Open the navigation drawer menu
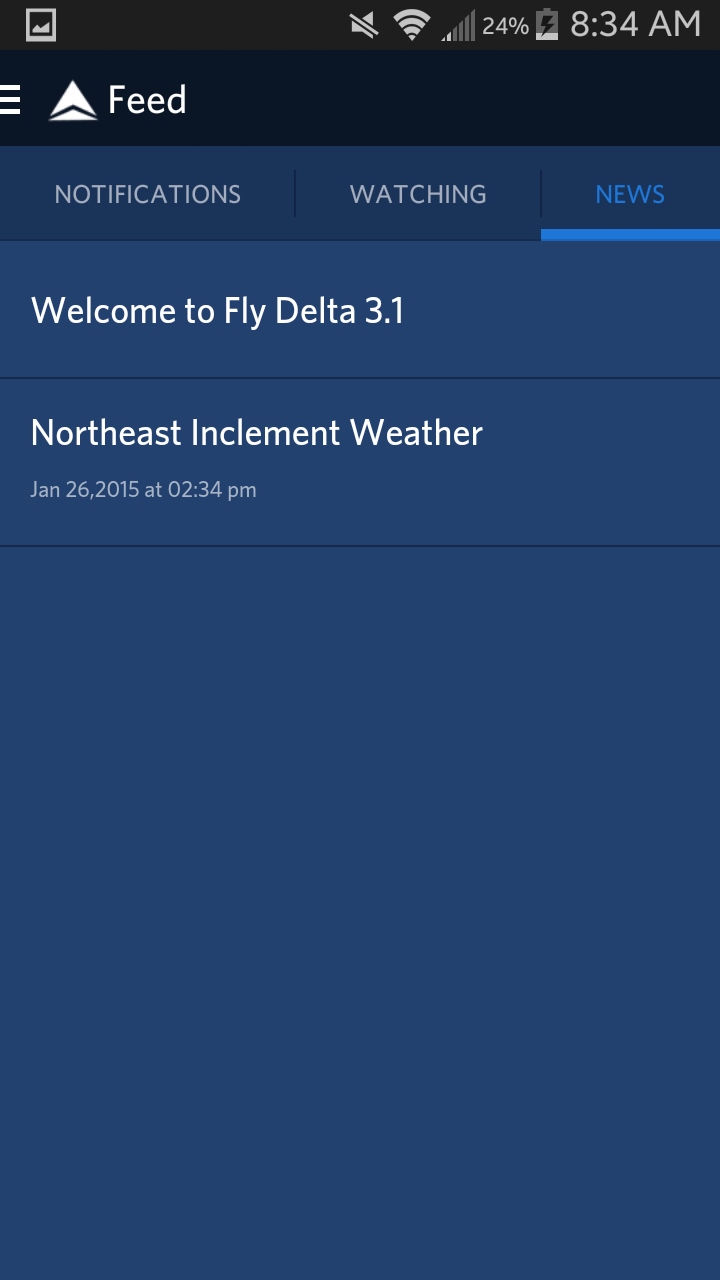 [12, 100]
